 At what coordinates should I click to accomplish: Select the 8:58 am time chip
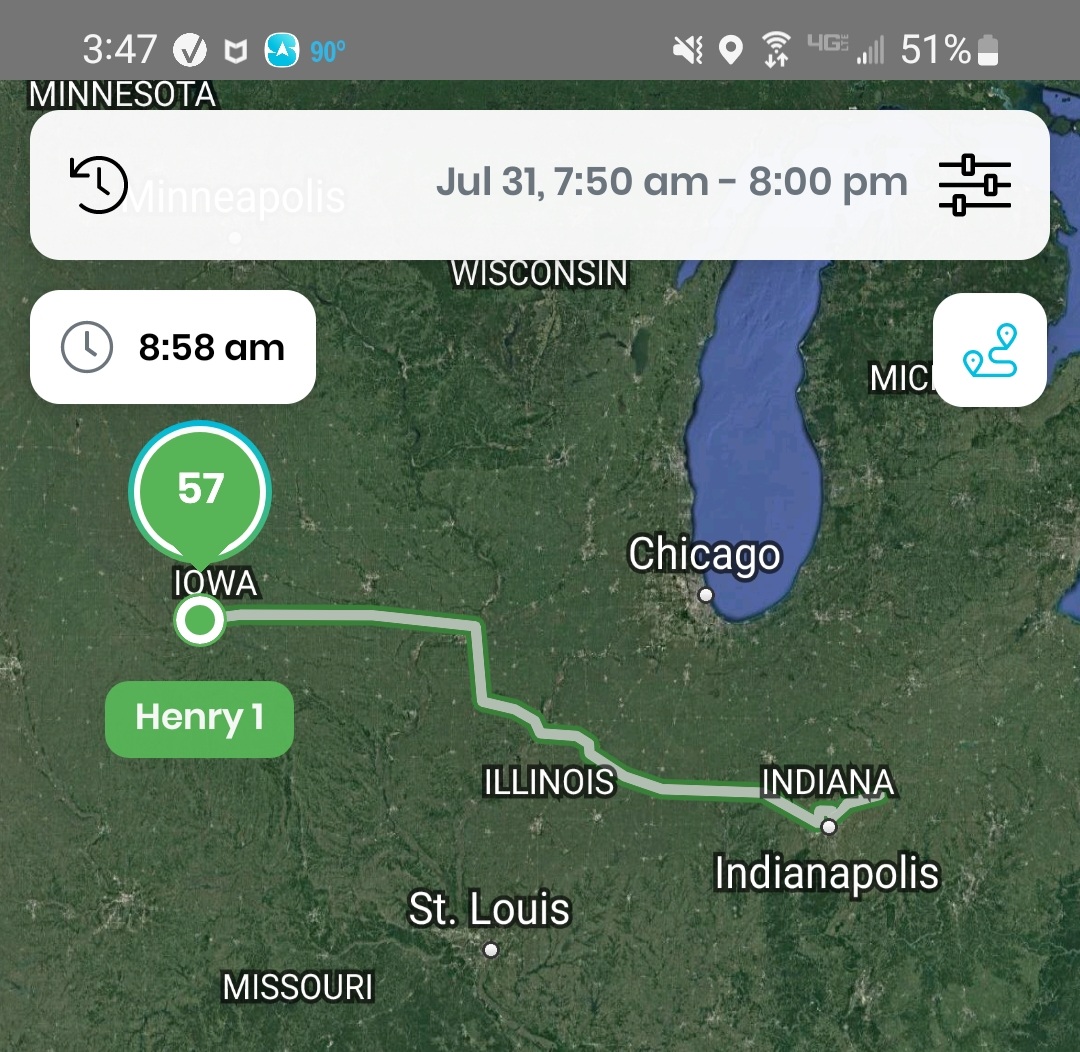tap(173, 347)
